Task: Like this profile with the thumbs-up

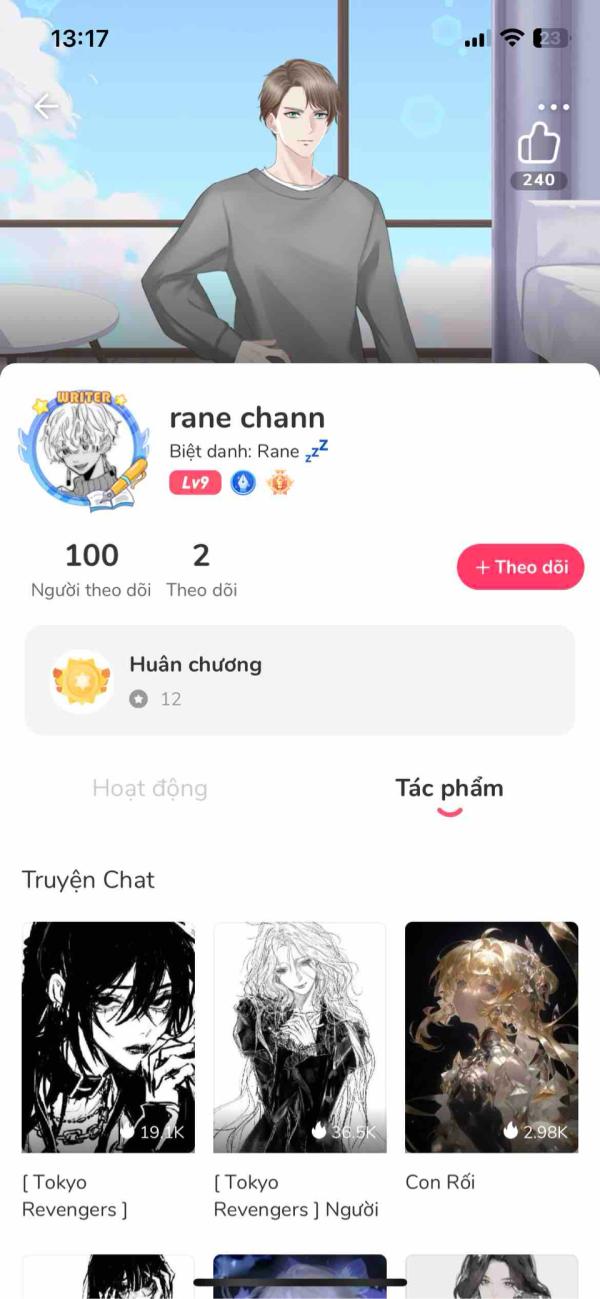Action: click(538, 147)
